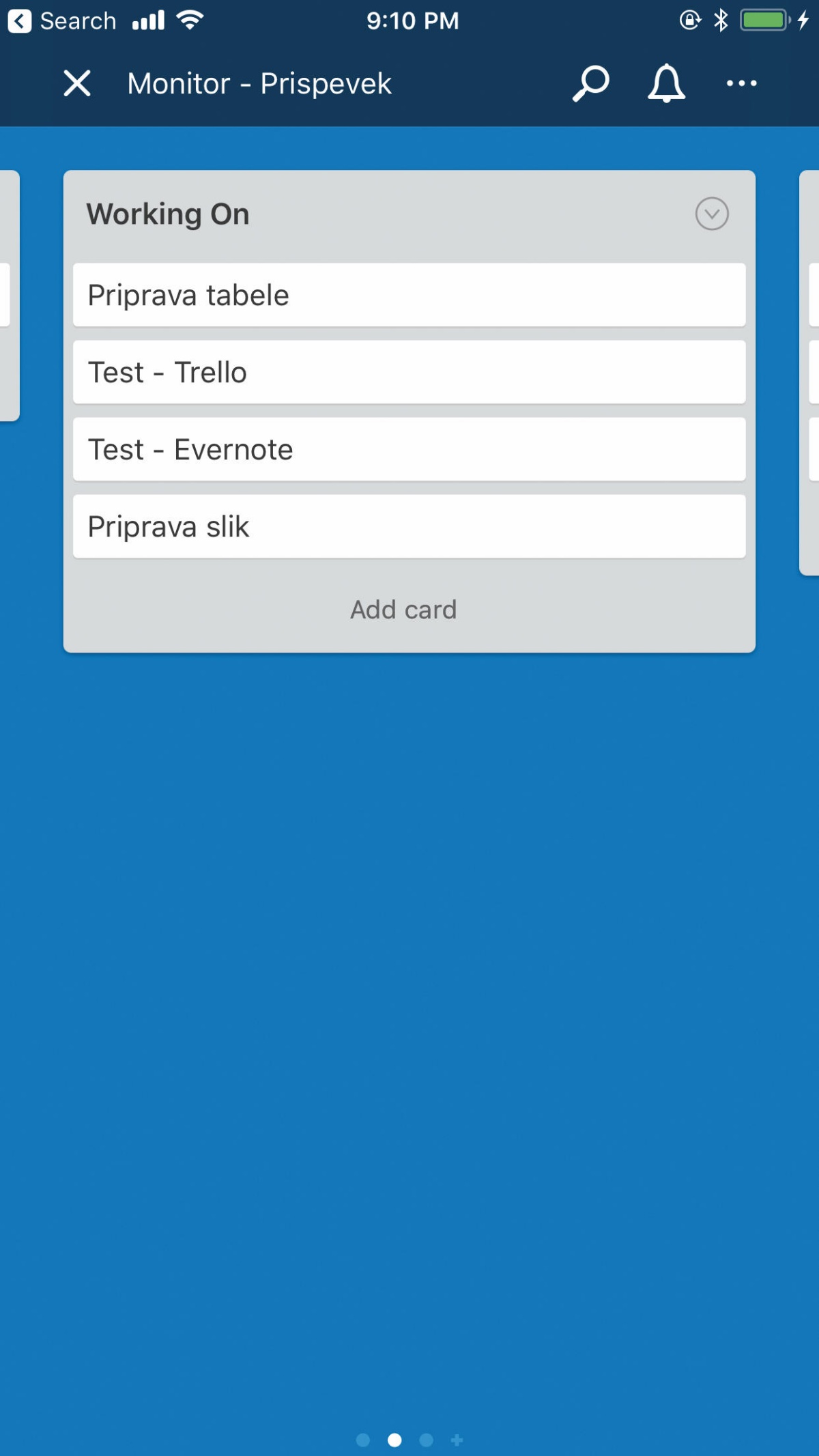Screen dimensions: 819x1456
Task: Open the notifications bell
Action: point(666,83)
